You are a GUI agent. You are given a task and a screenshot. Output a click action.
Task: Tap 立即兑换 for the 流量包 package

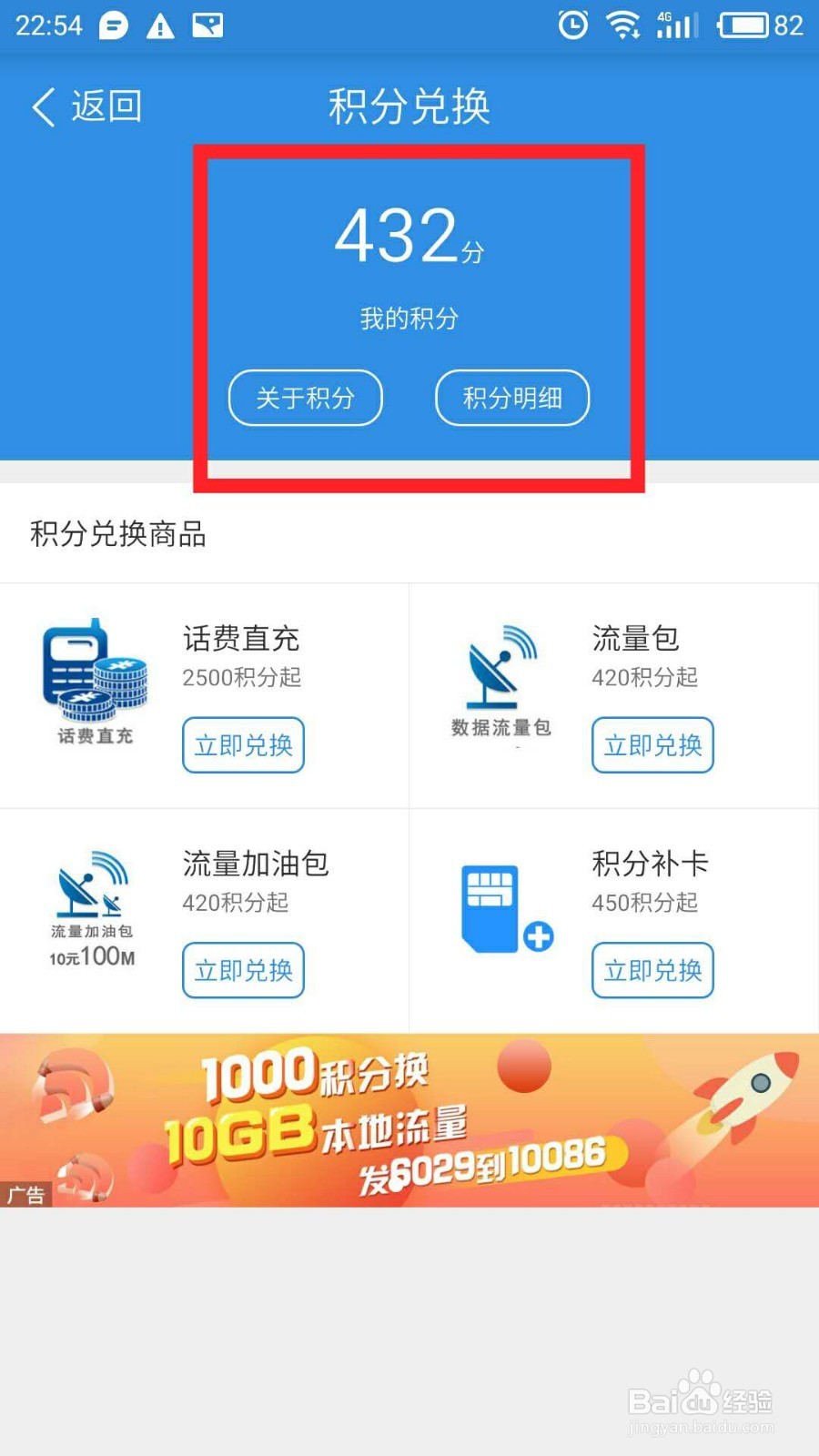(x=652, y=745)
